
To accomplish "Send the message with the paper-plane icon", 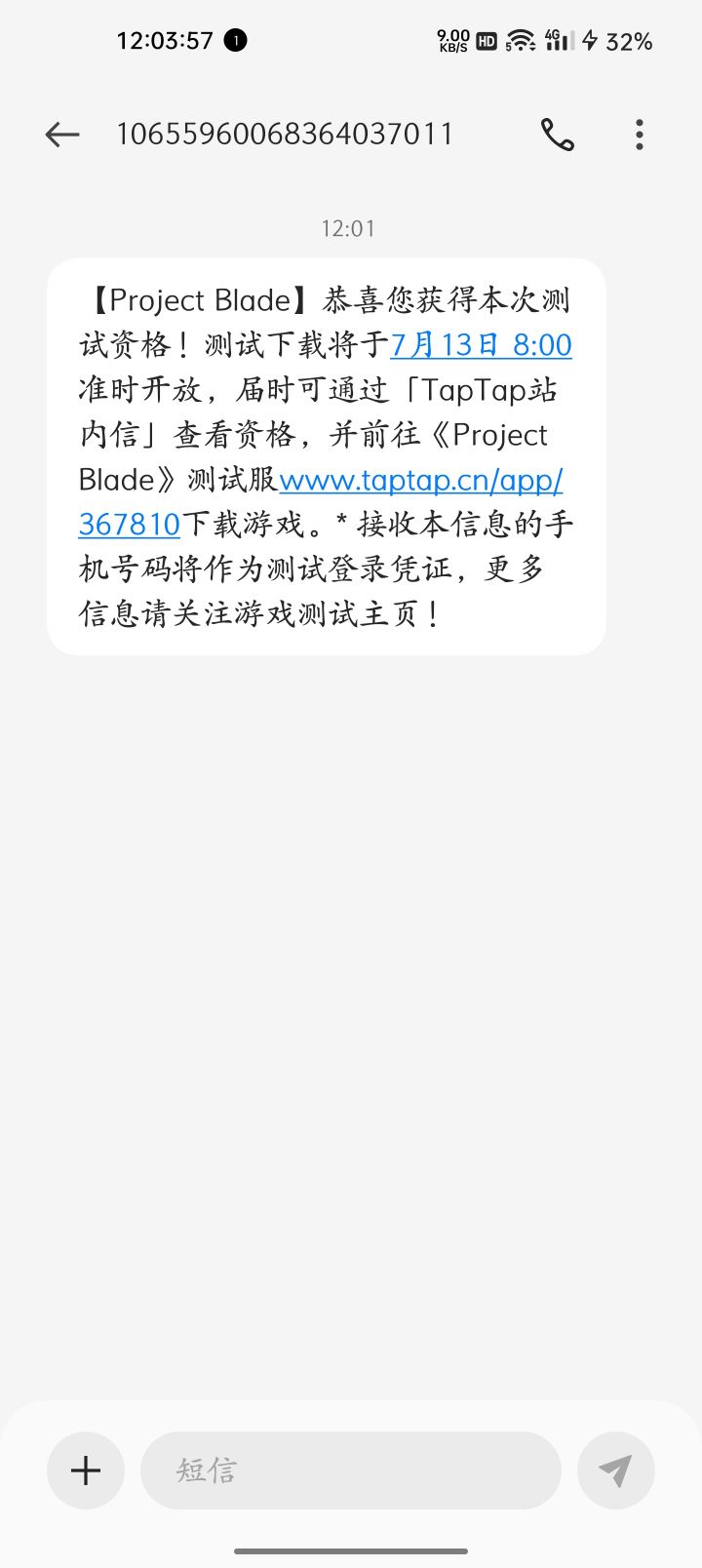I will click(615, 1470).
